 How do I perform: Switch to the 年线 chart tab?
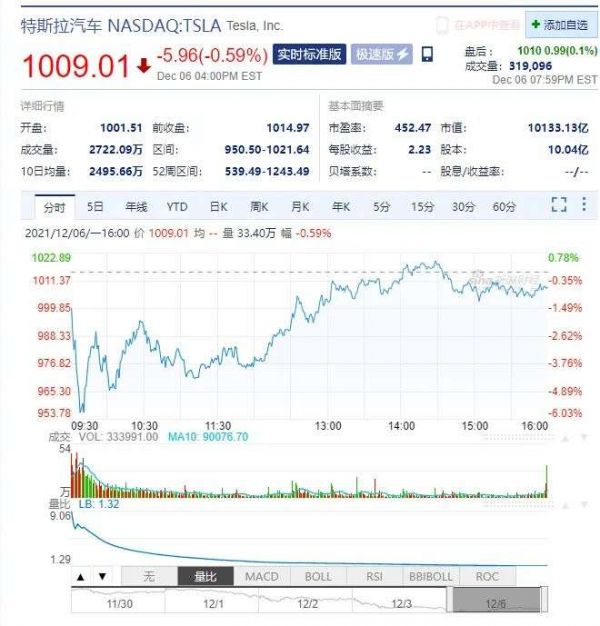(136, 207)
